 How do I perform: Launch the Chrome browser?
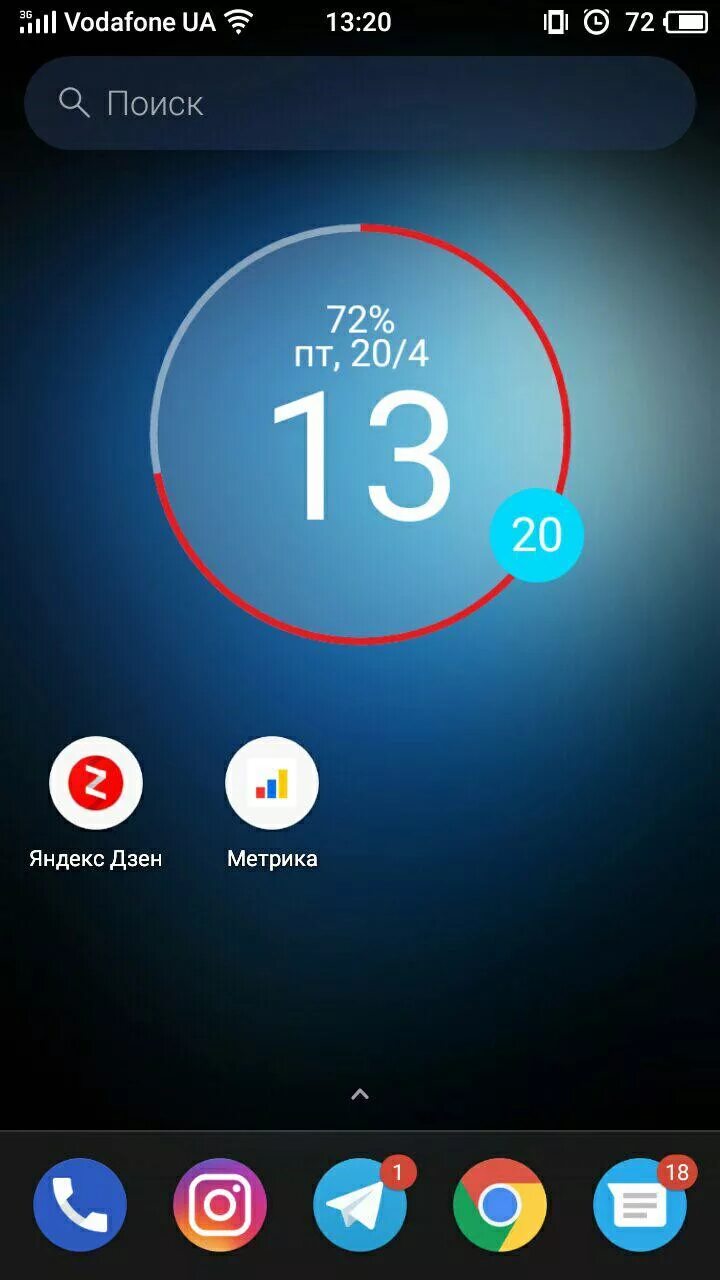[500, 1205]
